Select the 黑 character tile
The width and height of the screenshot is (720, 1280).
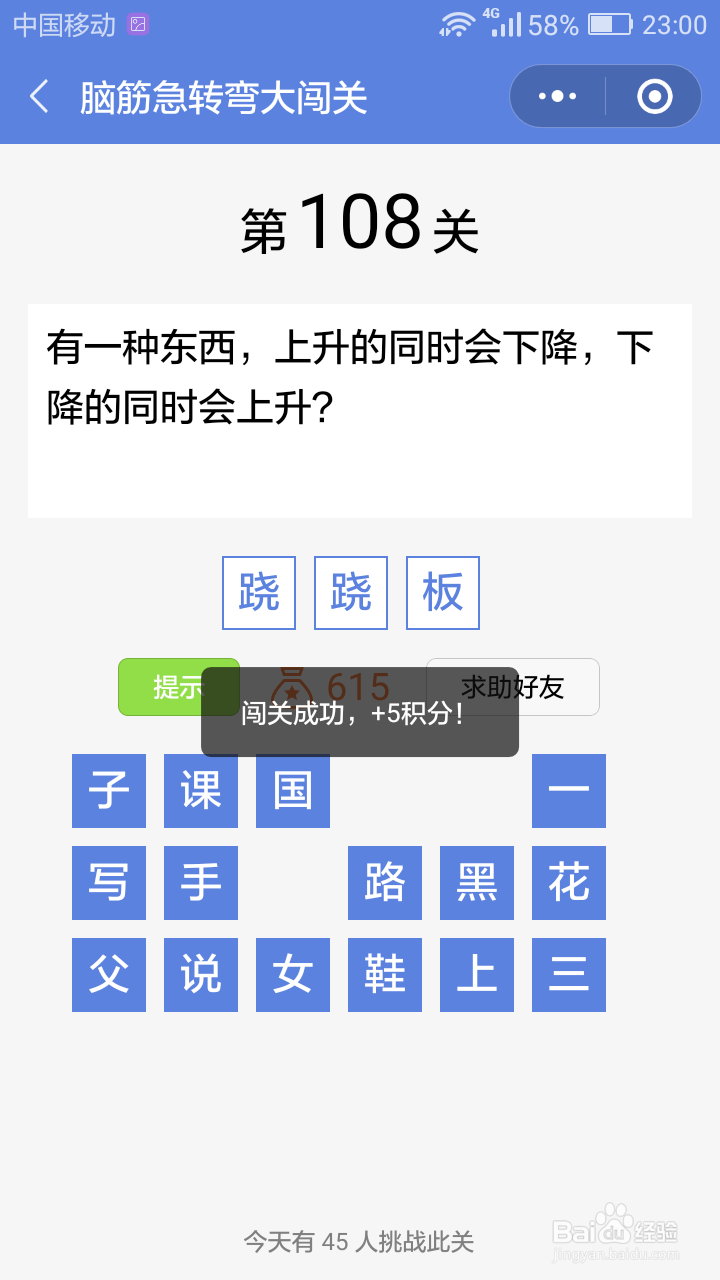coord(477,883)
